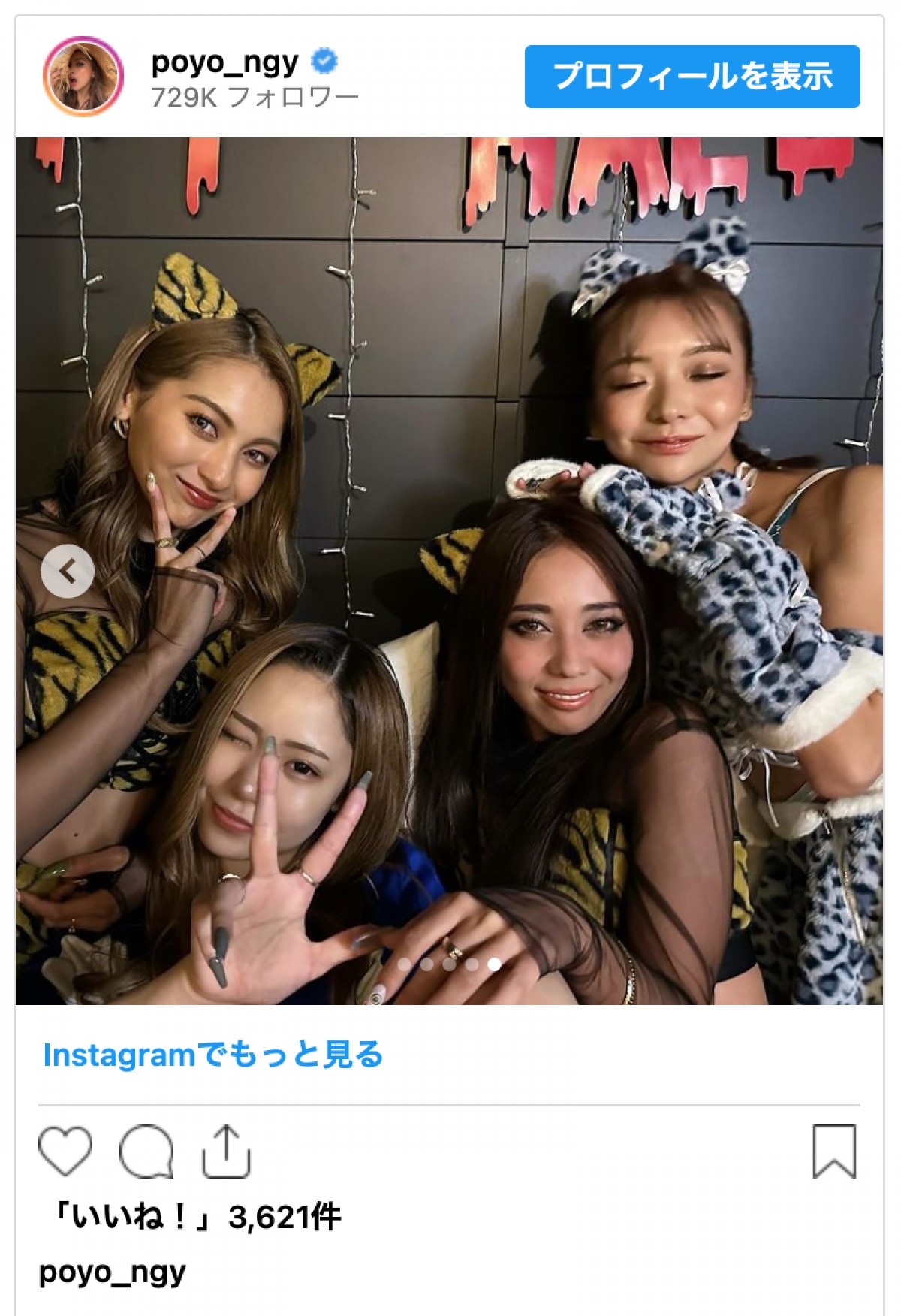This screenshot has width=901, height=1316.
Task: Open poyo_ngy name in the caption
Action: pos(112,1272)
